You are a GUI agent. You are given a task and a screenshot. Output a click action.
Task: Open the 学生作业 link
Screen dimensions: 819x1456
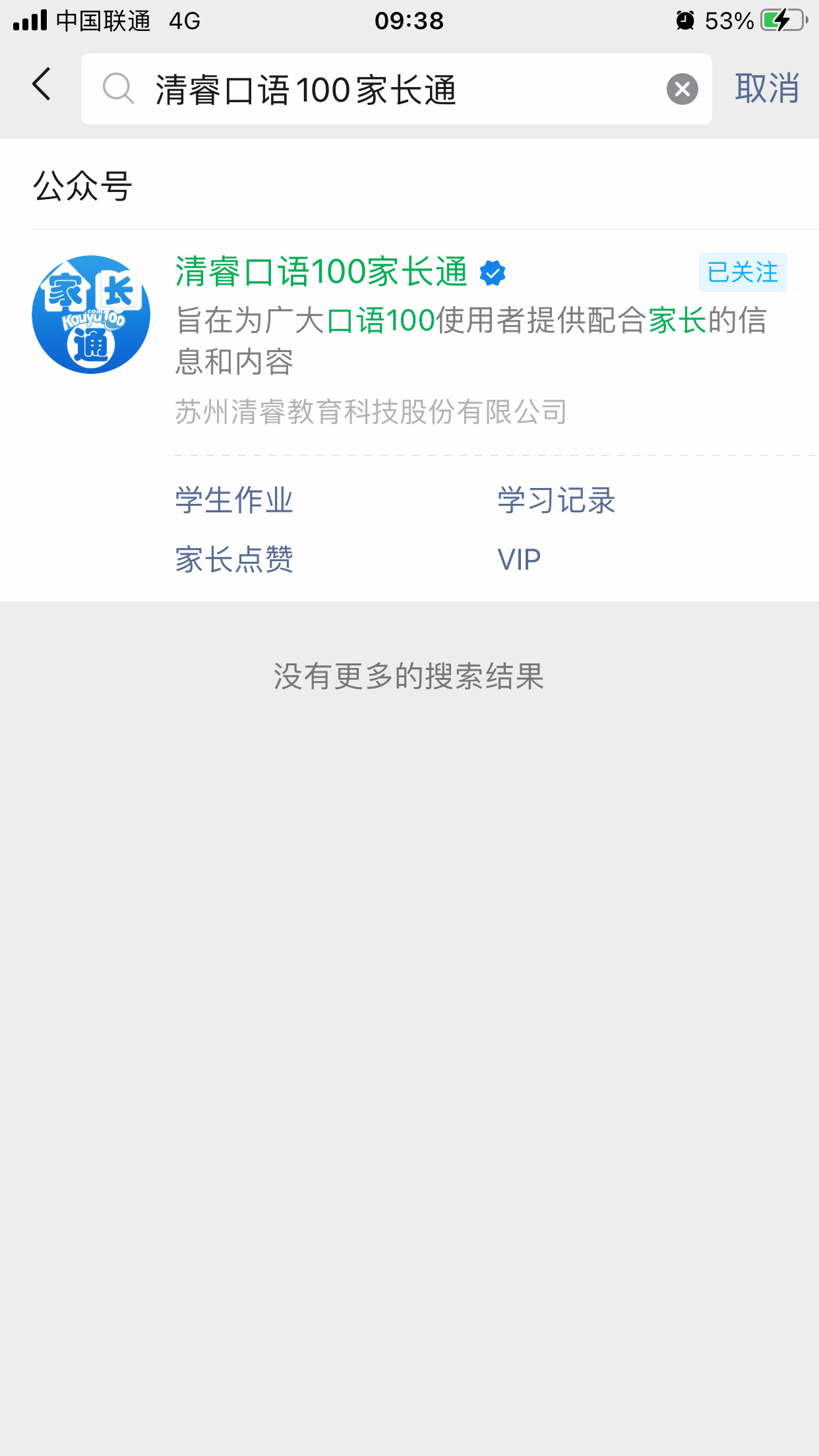pyautogui.click(x=234, y=500)
